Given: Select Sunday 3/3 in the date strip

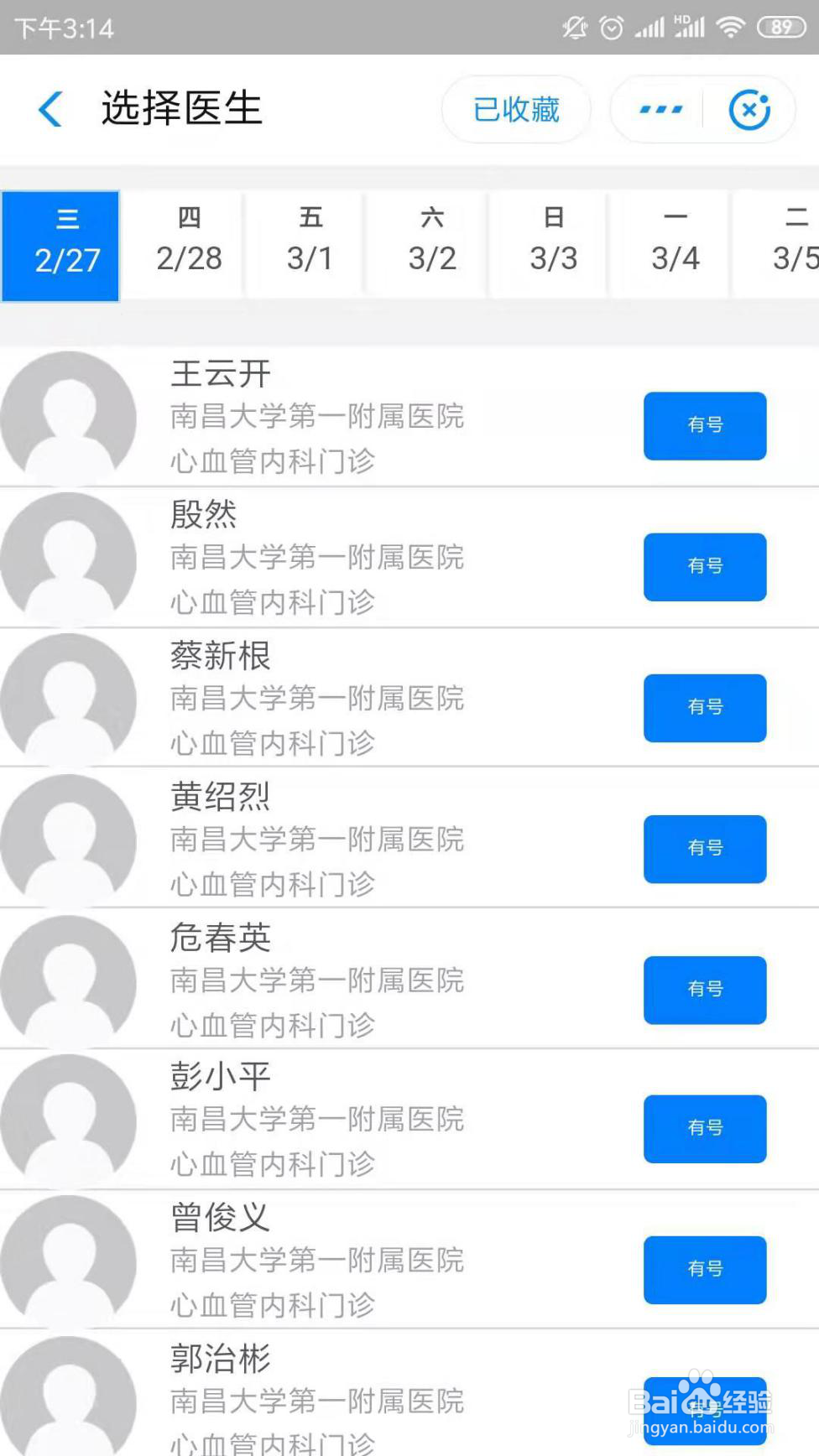Looking at the screenshot, I should click(x=554, y=243).
